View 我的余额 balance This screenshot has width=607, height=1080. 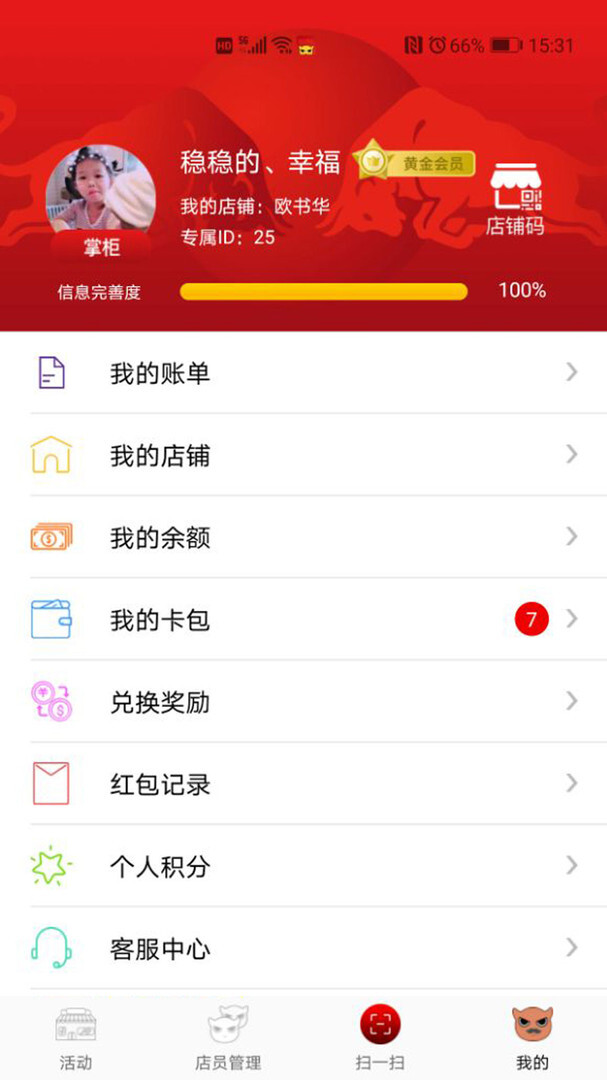[303, 537]
